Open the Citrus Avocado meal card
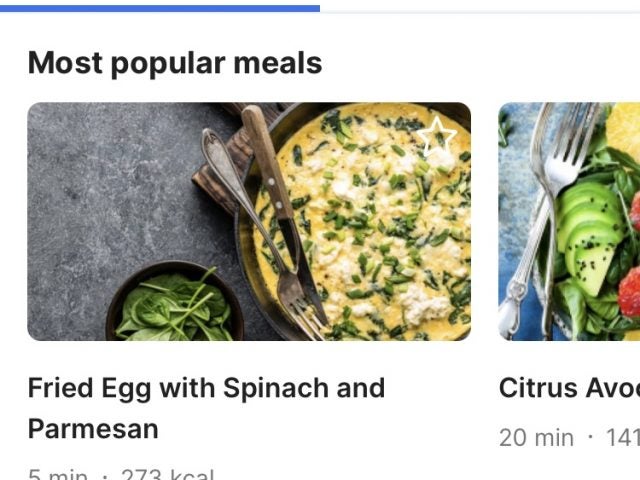This screenshot has width=640, height=480. (570, 222)
